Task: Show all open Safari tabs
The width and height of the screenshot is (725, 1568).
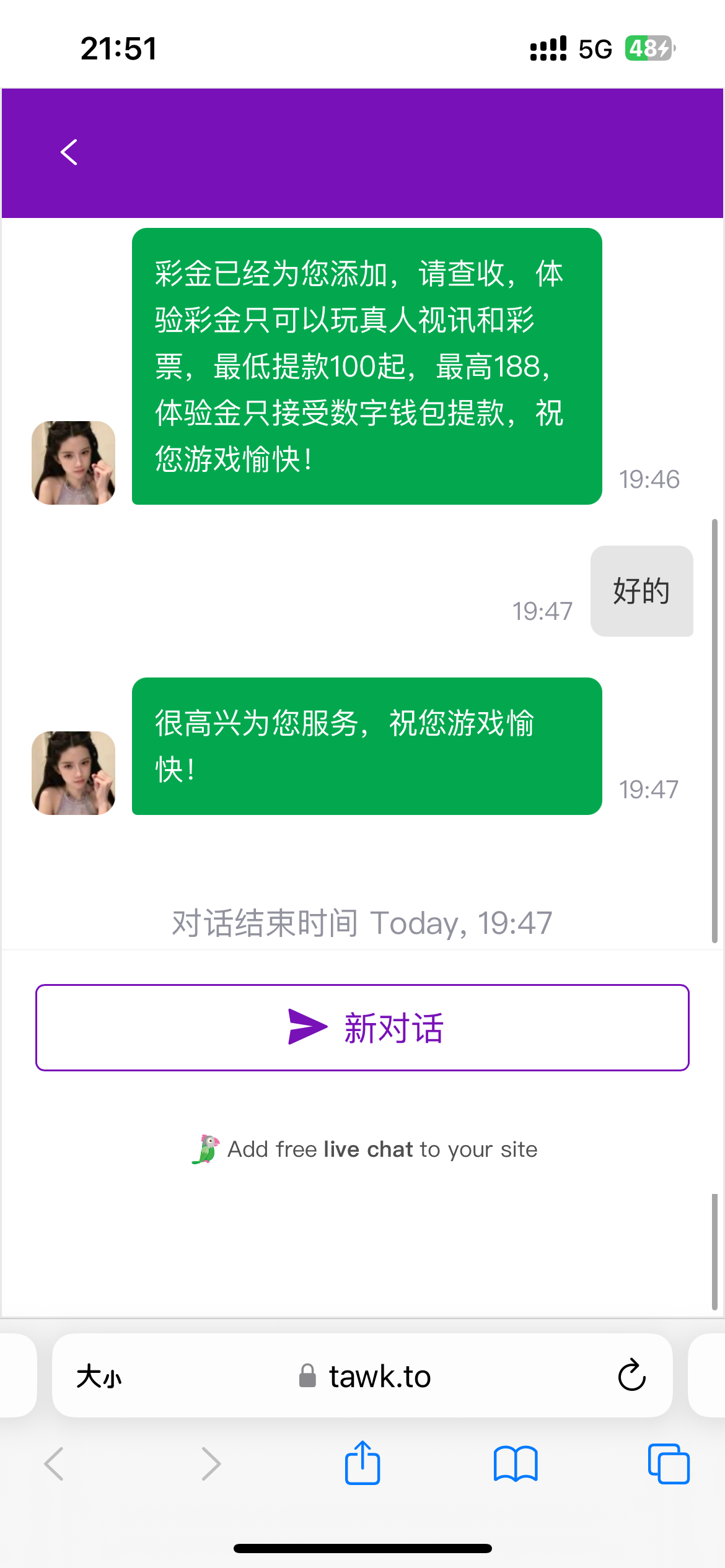Action: (668, 1463)
